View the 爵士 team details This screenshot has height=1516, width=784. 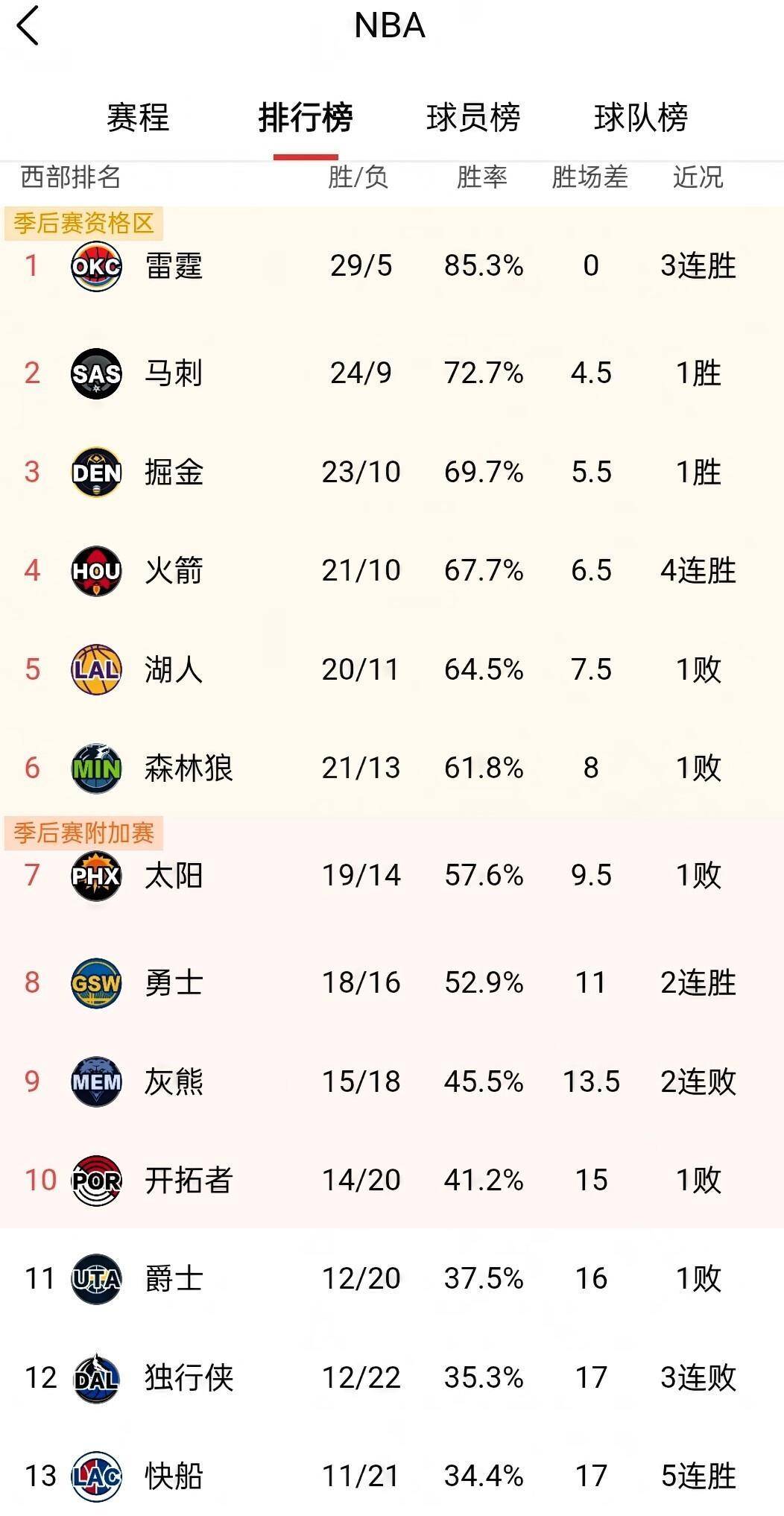pos(174,1279)
